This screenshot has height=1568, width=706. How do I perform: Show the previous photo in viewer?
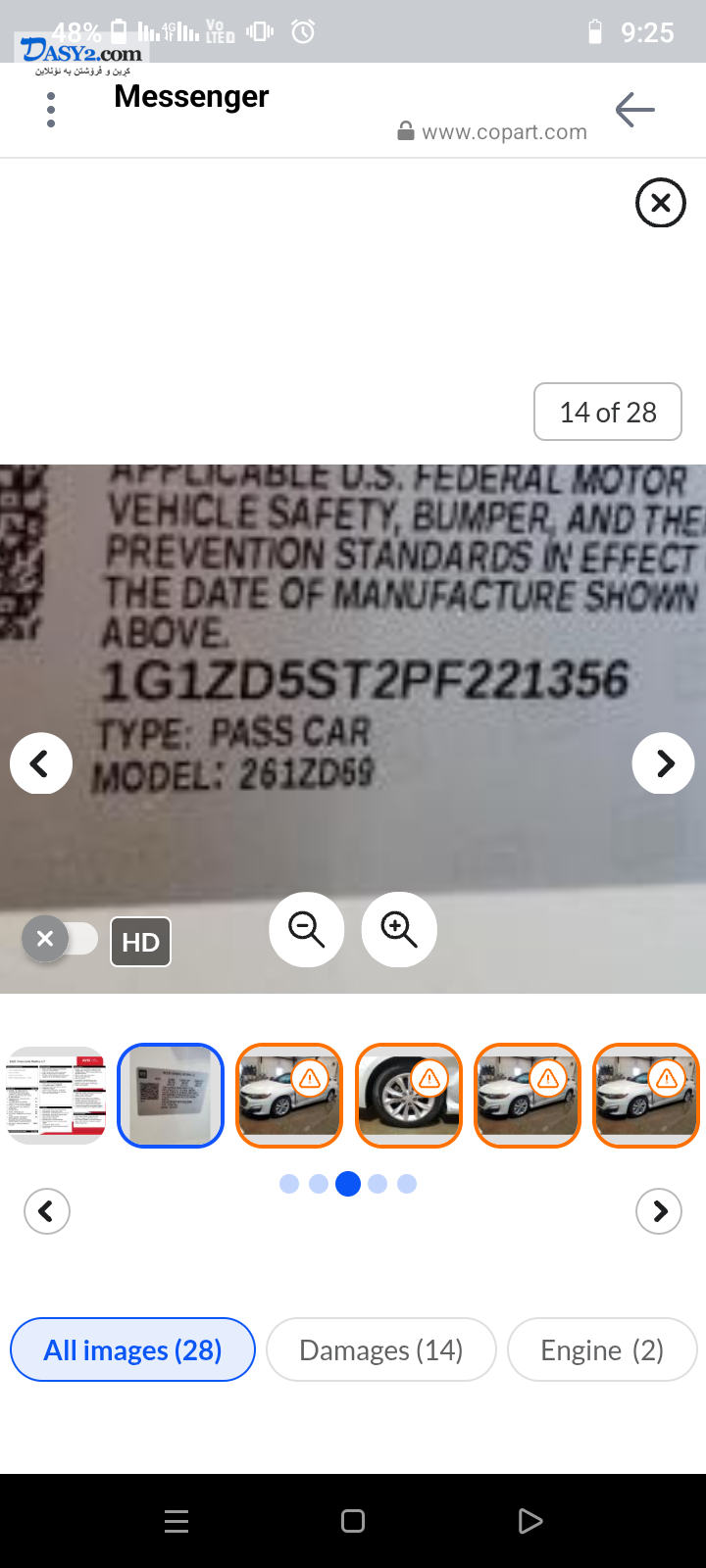41,763
